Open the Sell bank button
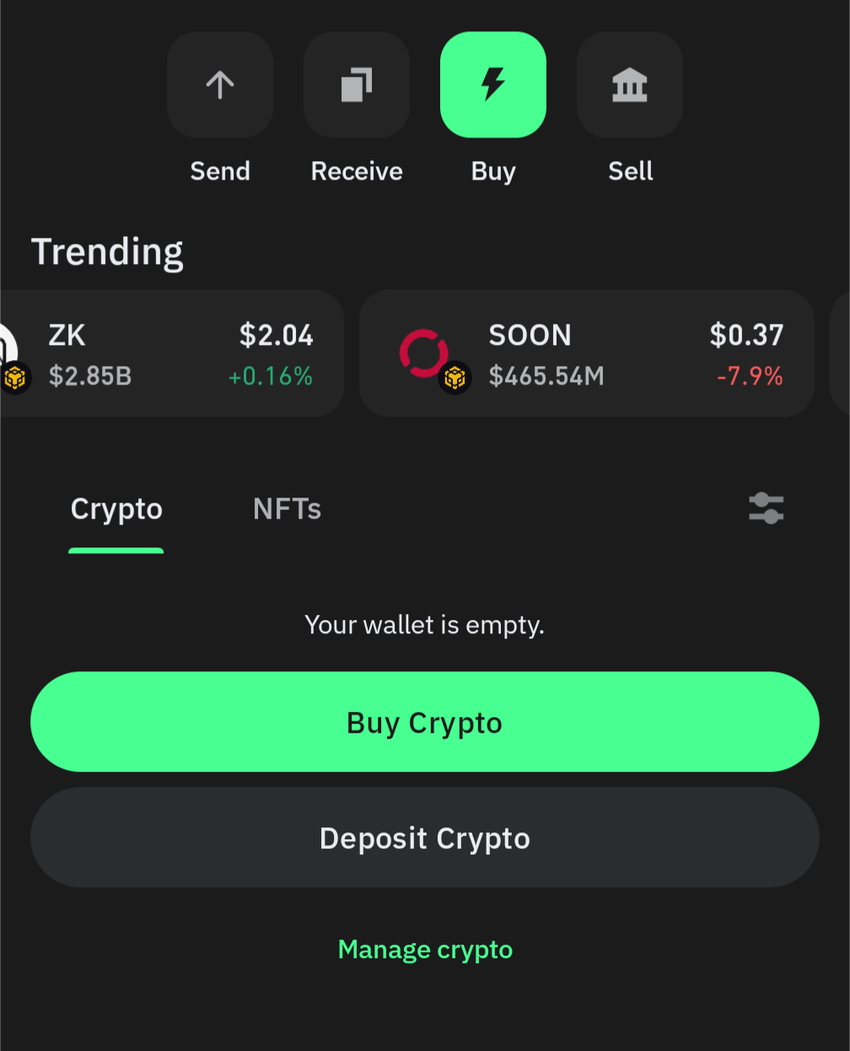This screenshot has height=1051, width=850. 630,85
